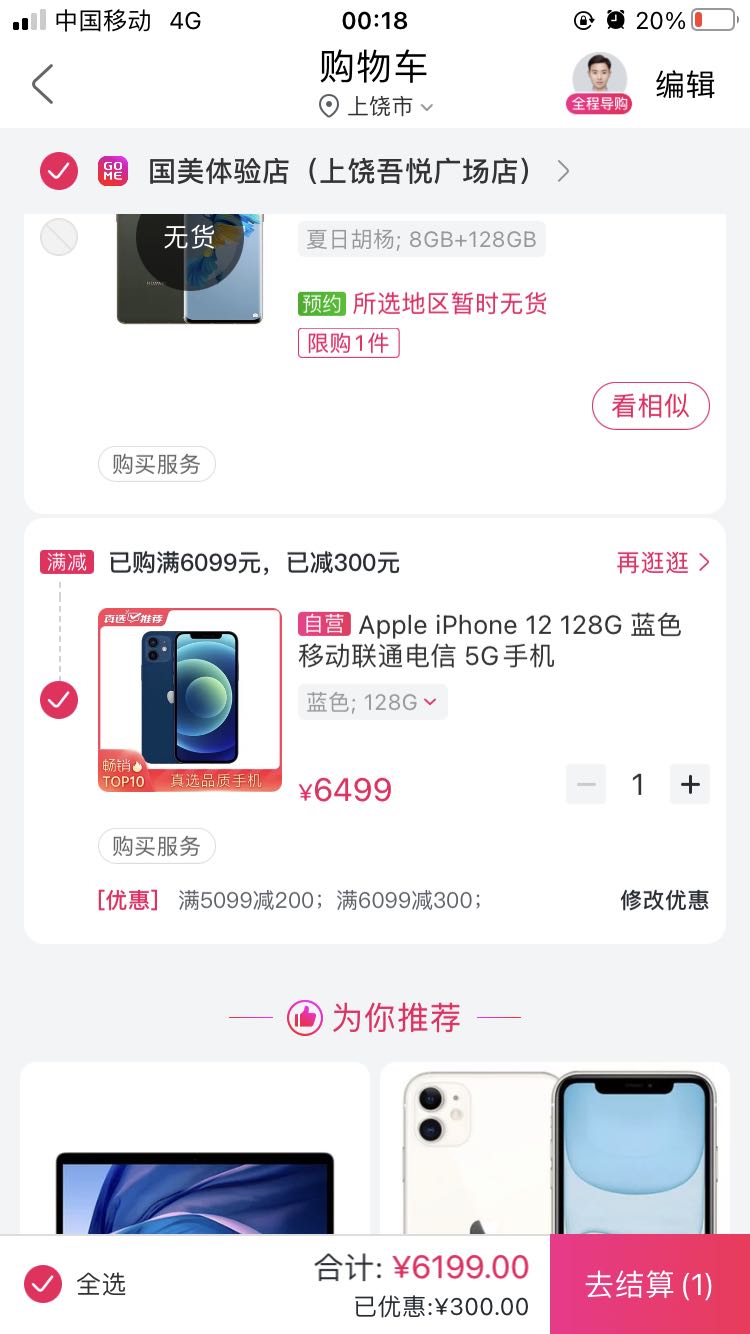750x1334 pixels.
Task: Proceed to checkout with 去结算
Action: (649, 1285)
